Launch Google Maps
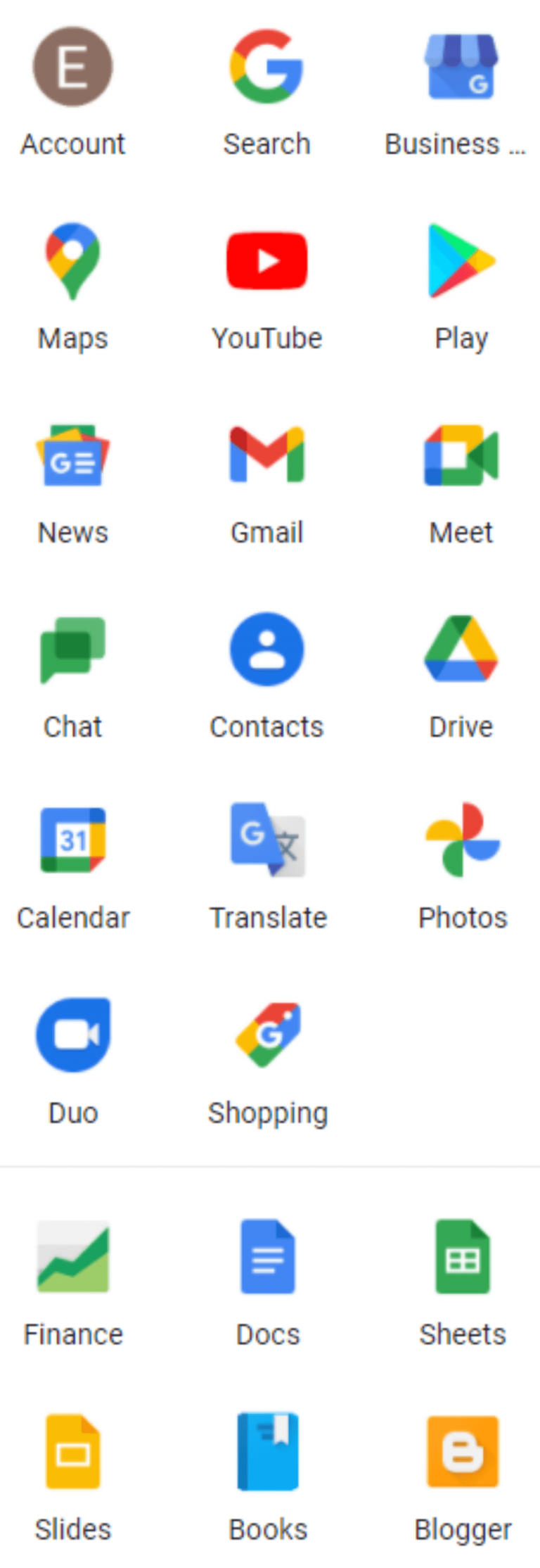 (x=72, y=260)
